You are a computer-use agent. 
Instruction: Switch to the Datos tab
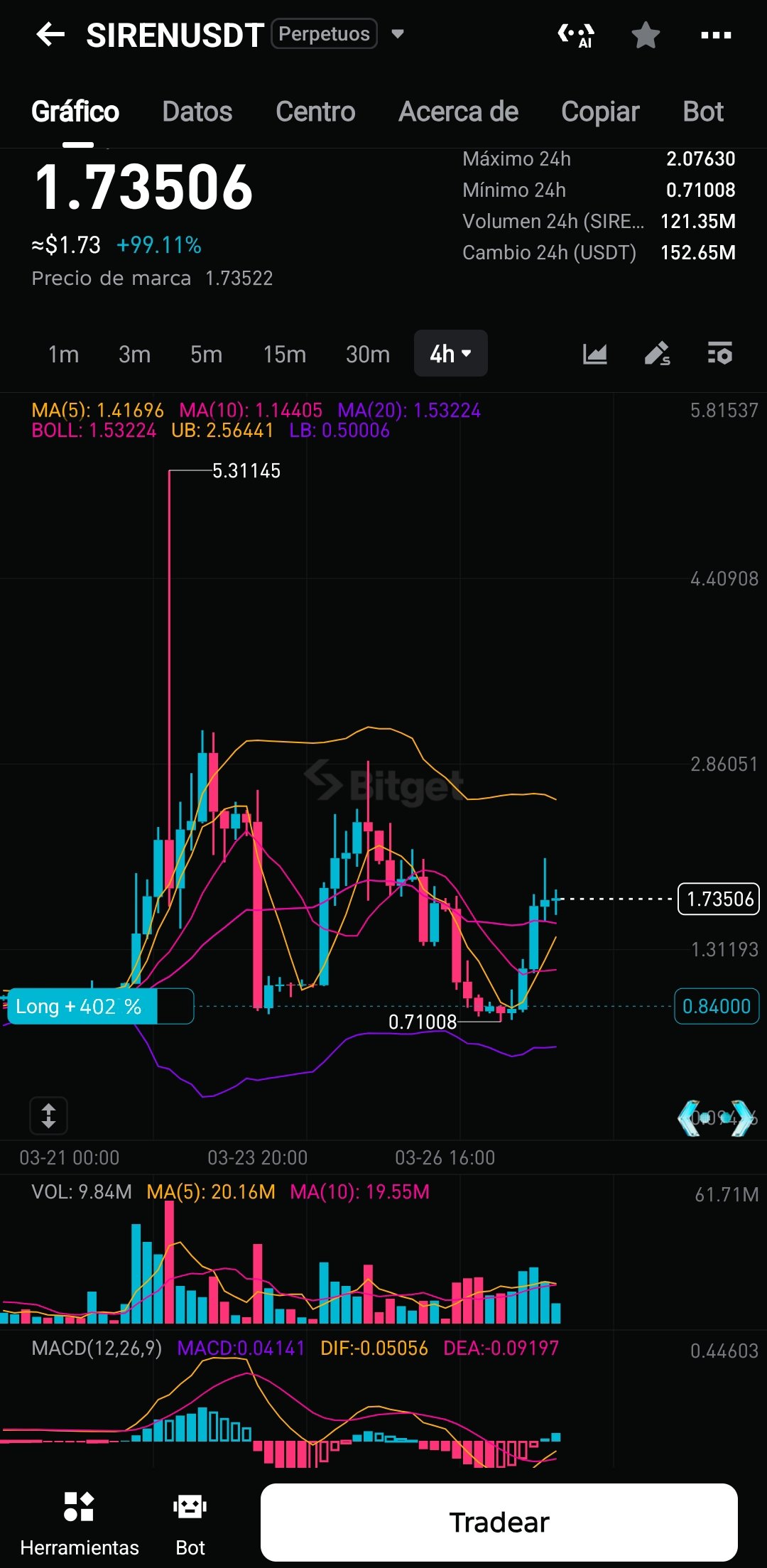197,112
